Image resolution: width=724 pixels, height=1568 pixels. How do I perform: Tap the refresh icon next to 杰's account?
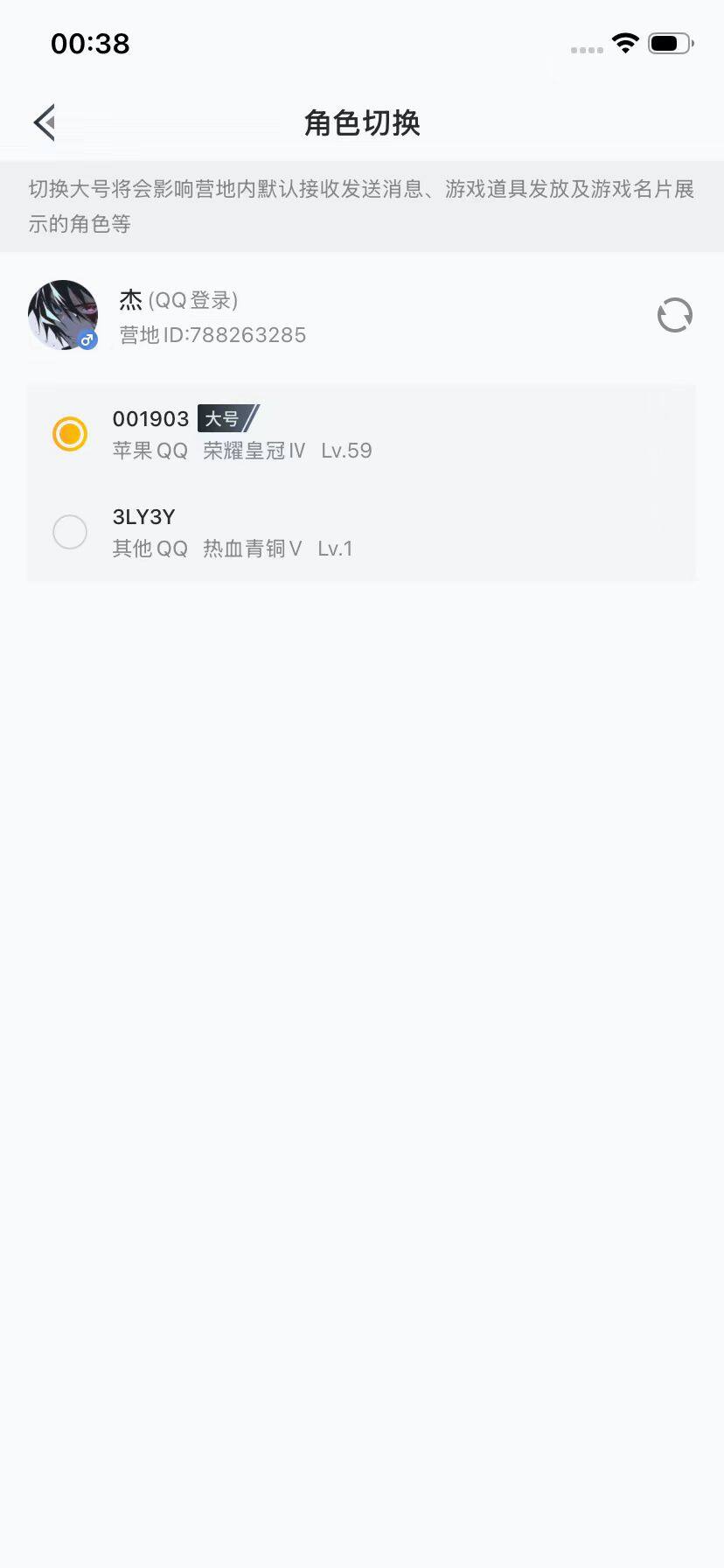674,315
